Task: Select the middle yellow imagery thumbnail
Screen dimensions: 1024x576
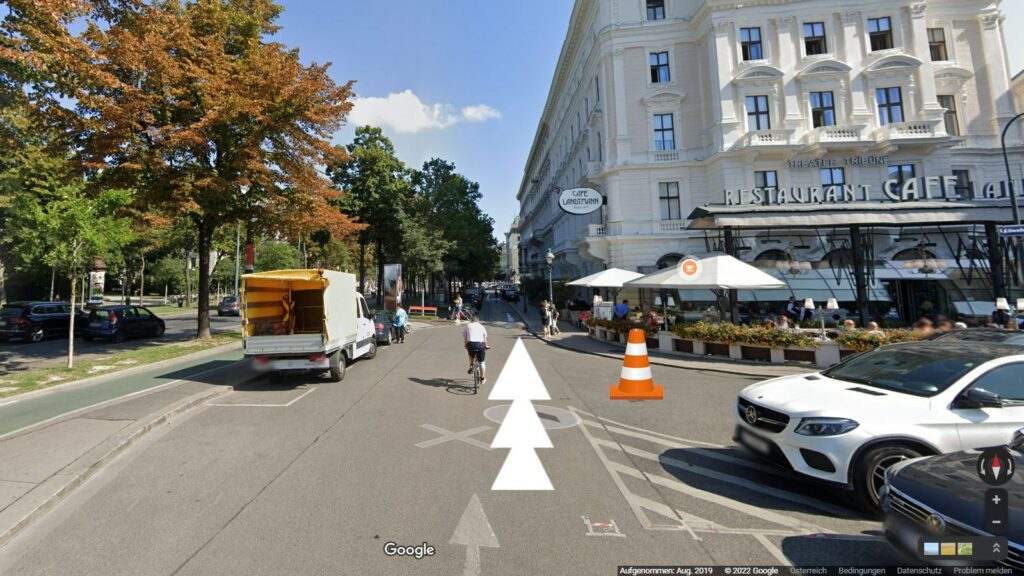Action: coord(948,549)
